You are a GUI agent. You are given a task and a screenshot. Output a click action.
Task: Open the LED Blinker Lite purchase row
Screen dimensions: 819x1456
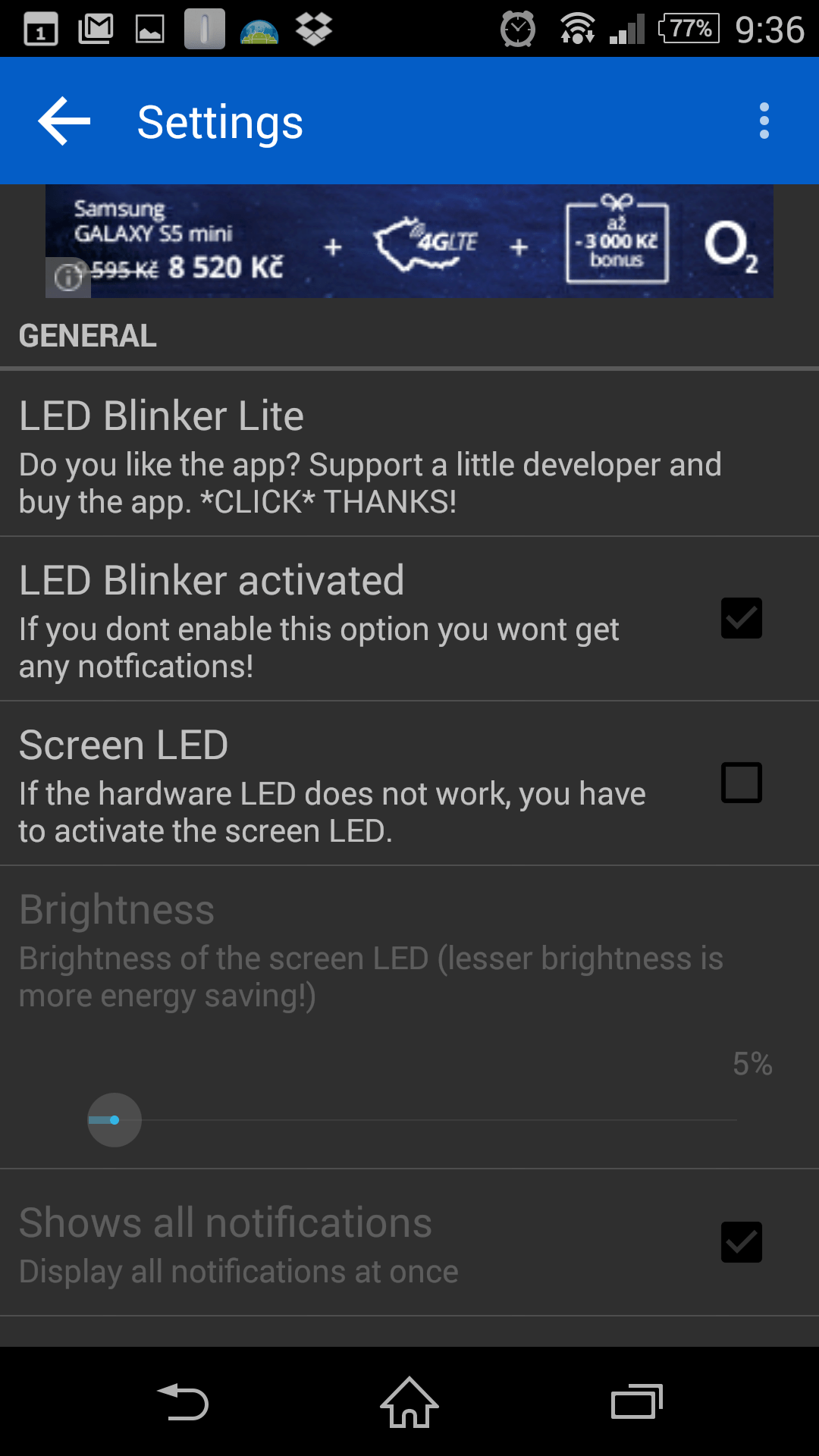tap(409, 453)
